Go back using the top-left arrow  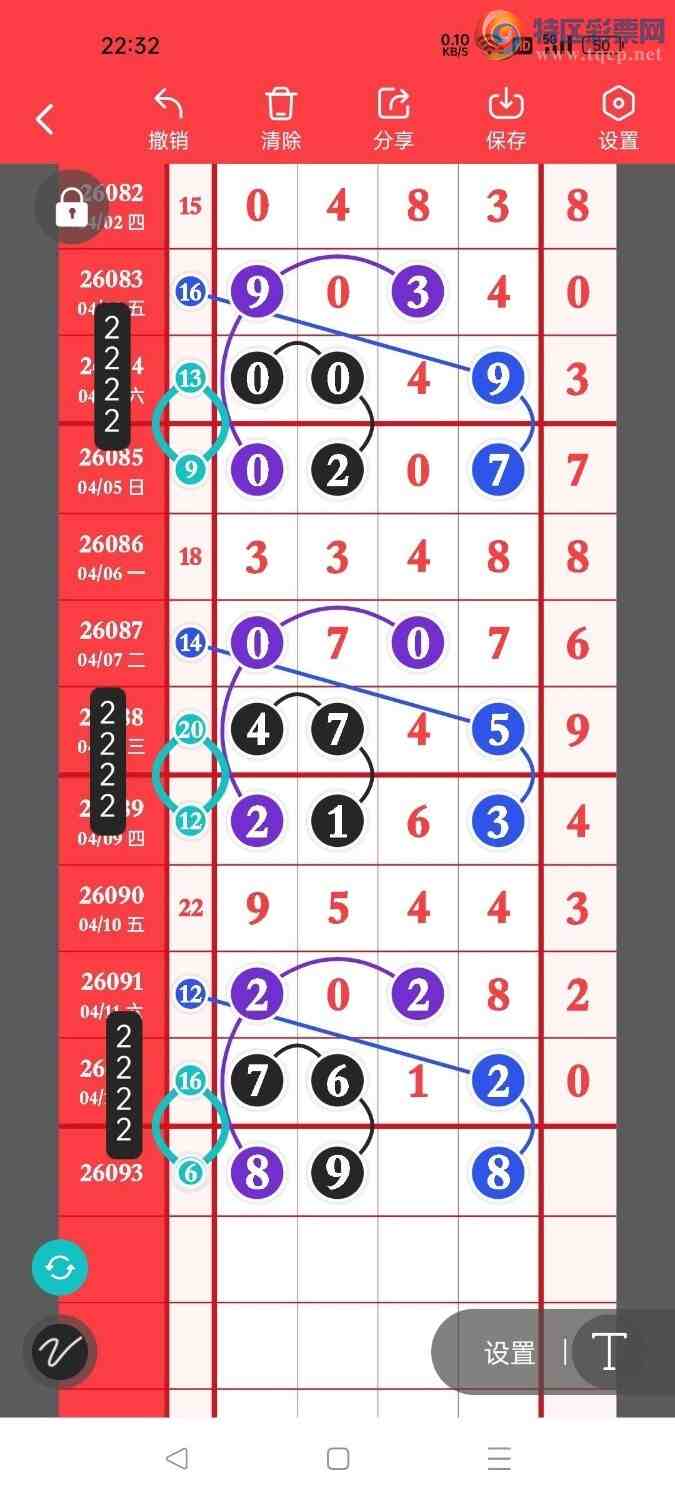tap(45, 119)
